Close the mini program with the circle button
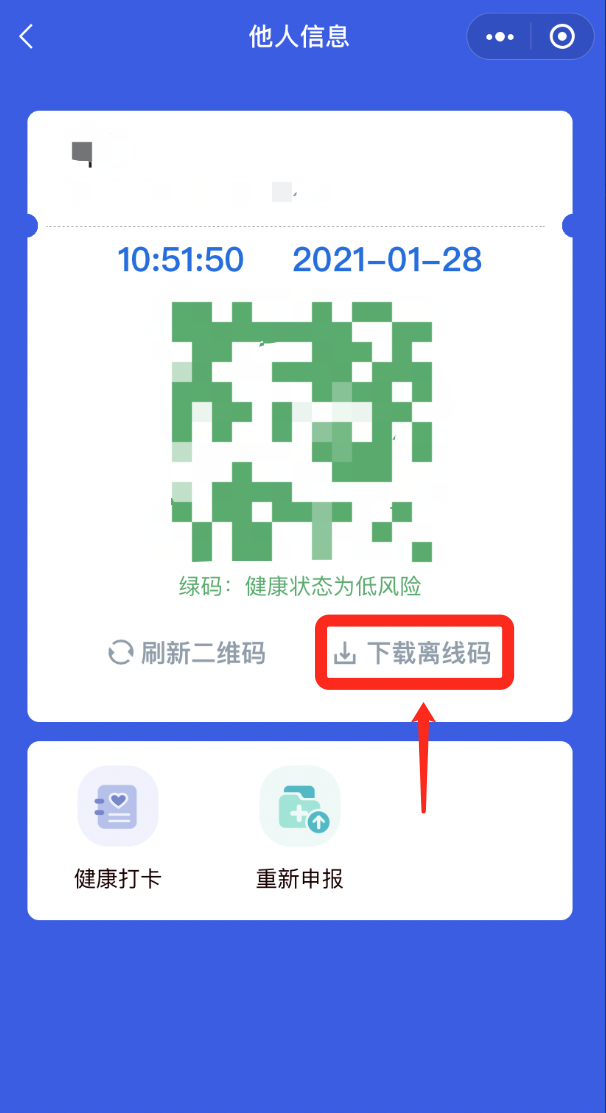606x1113 pixels. 563,37
